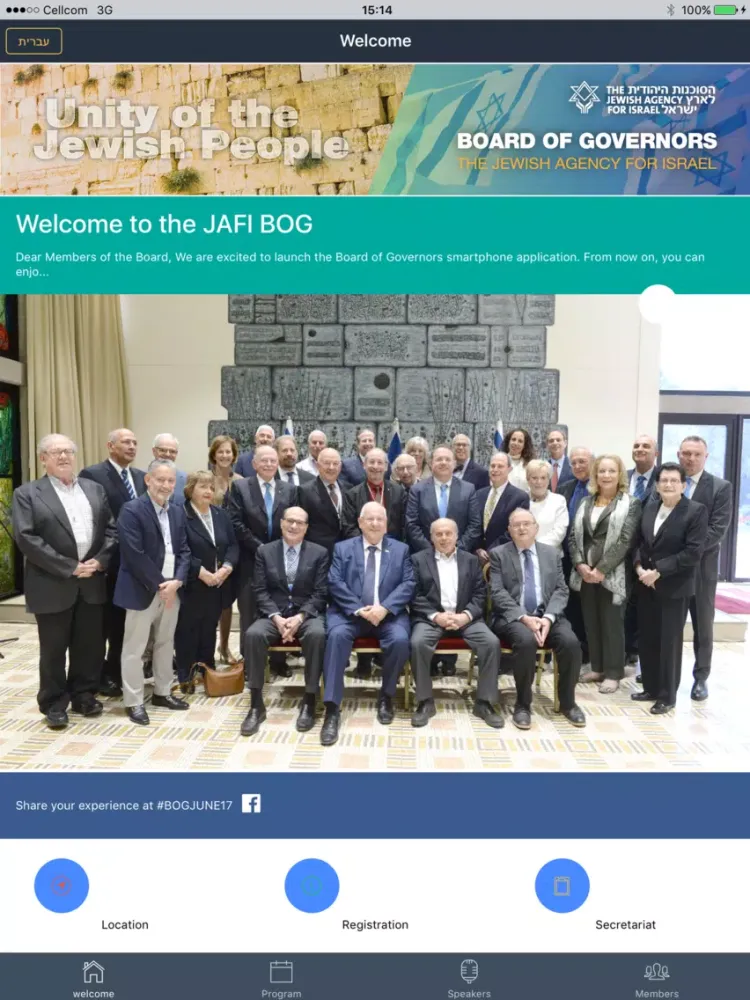Open the Registration button
750x1000 pixels.
click(312, 885)
